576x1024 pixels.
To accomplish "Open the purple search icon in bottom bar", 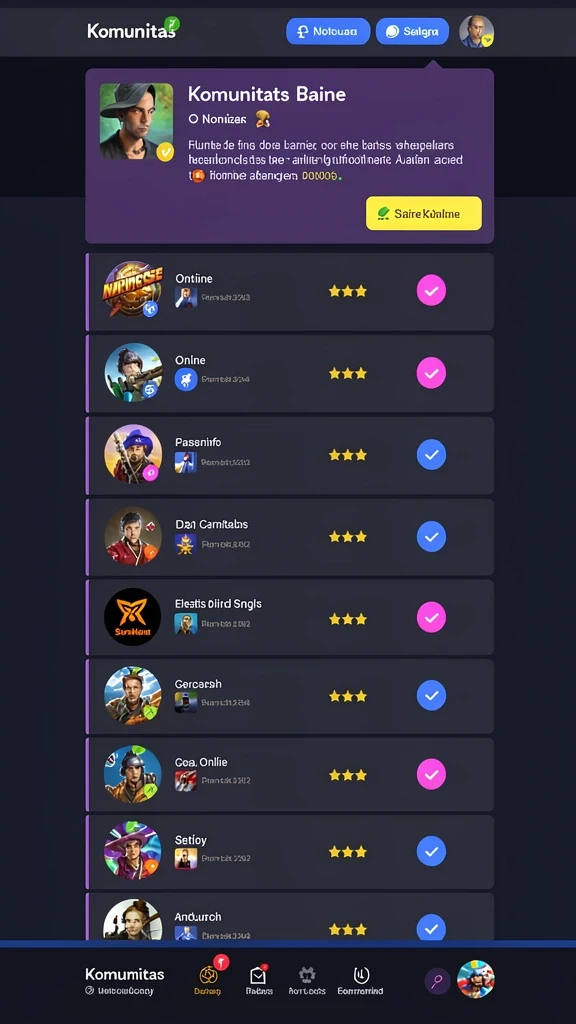I will [x=438, y=981].
